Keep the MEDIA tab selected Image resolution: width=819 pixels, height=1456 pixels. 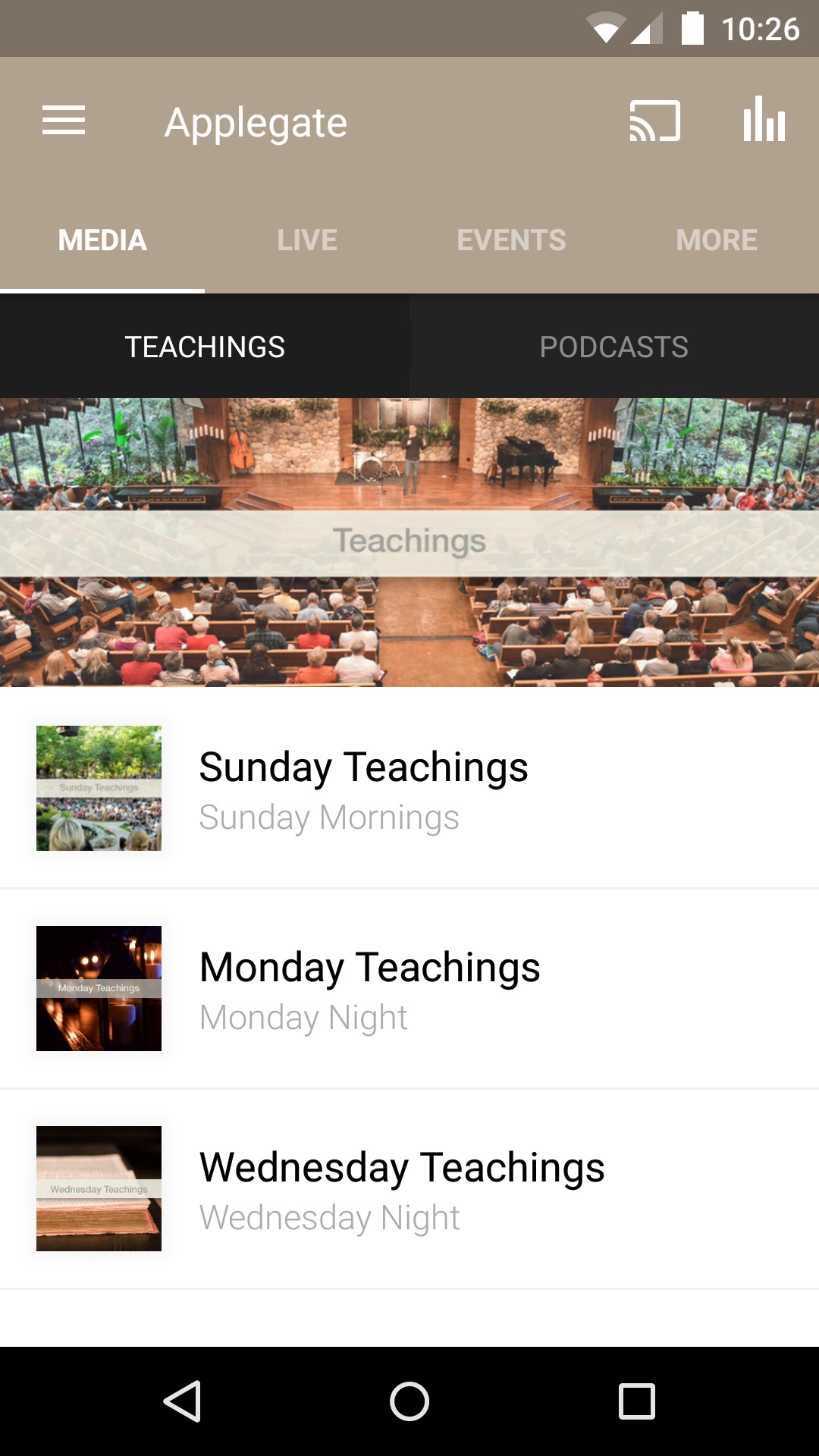102,240
